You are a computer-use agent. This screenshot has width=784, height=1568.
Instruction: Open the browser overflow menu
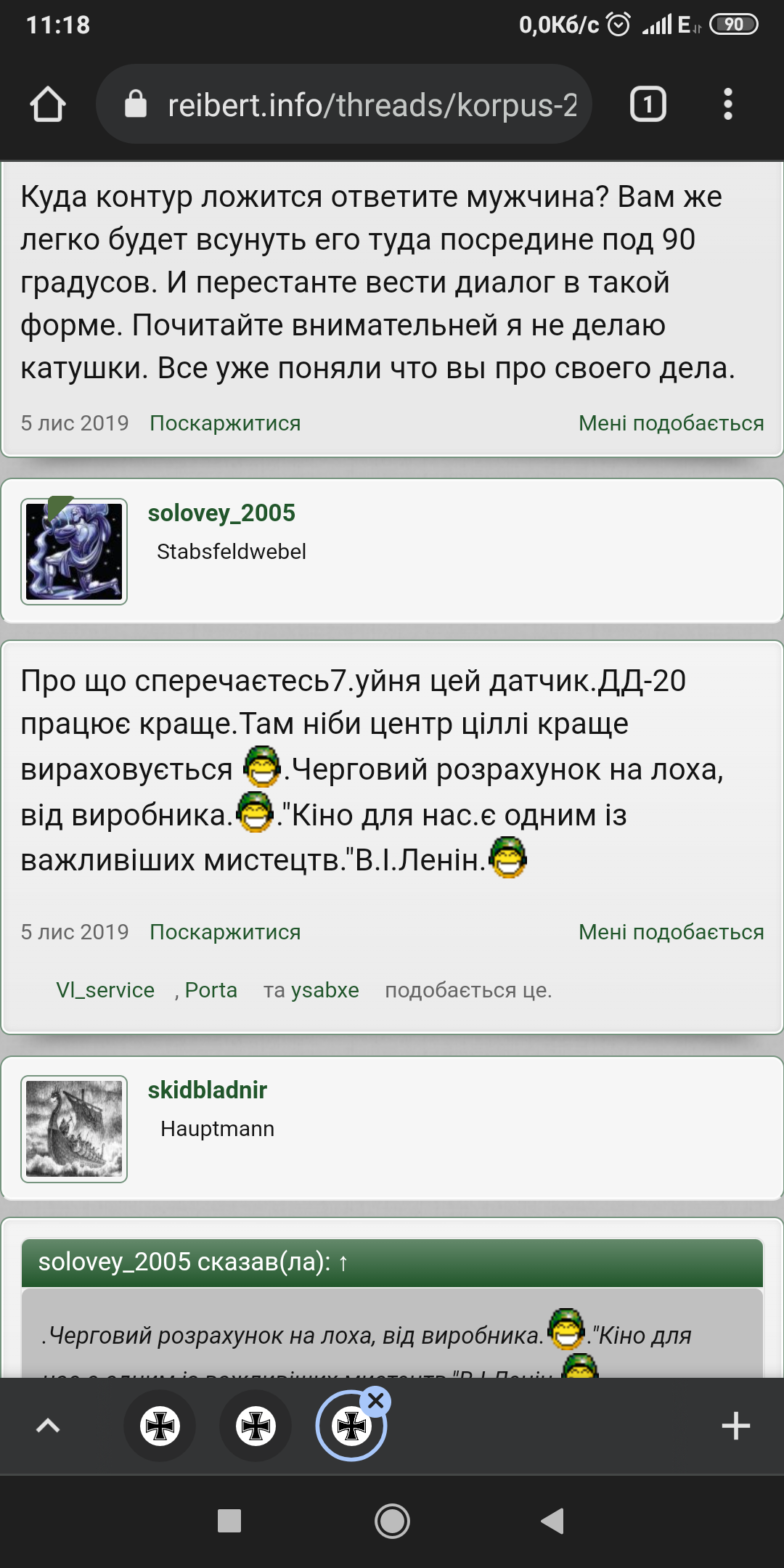coord(727,105)
